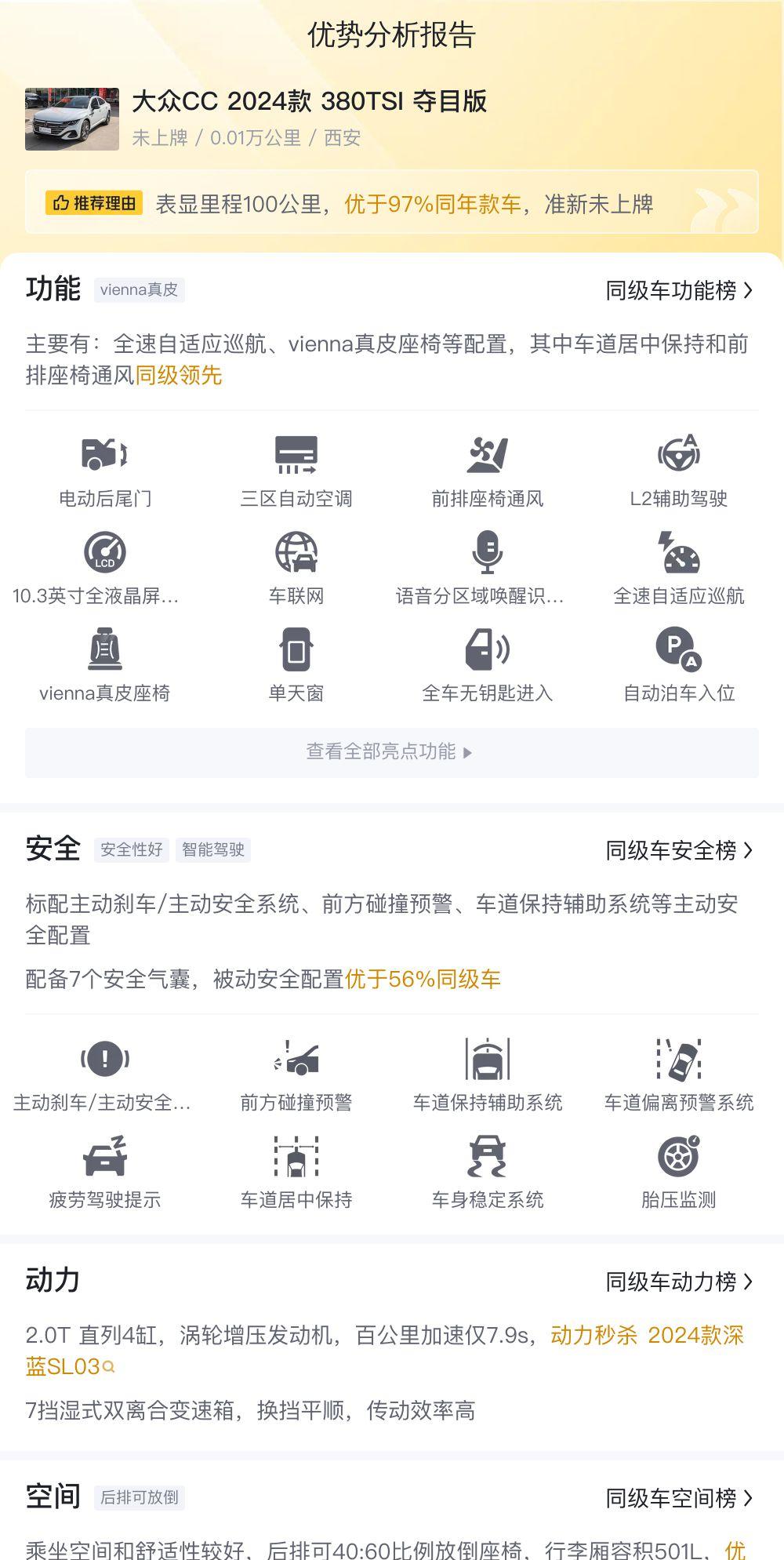Open the 同级车功能榜 ranking link

(x=679, y=290)
